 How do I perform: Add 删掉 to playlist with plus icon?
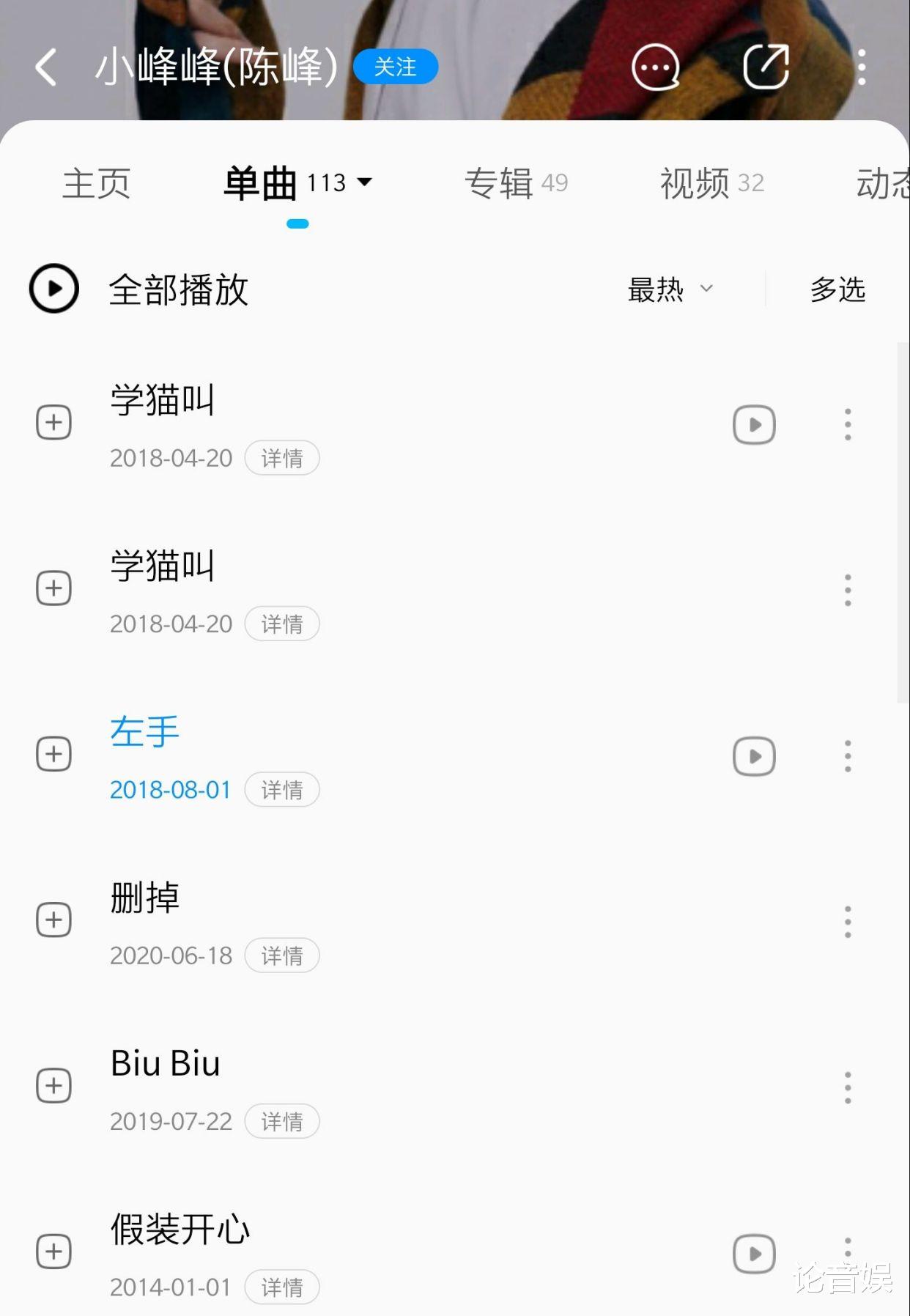pos(52,920)
